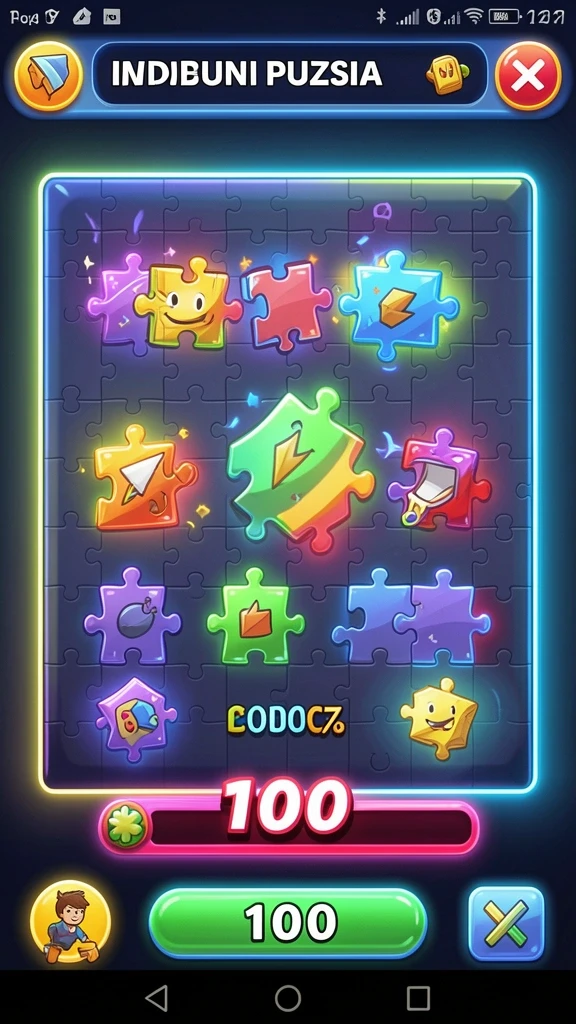The height and width of the screenshot is (1024, 576).
Task: Go back with the system back button
Action: pyautogui.click(x=157, y=998)
